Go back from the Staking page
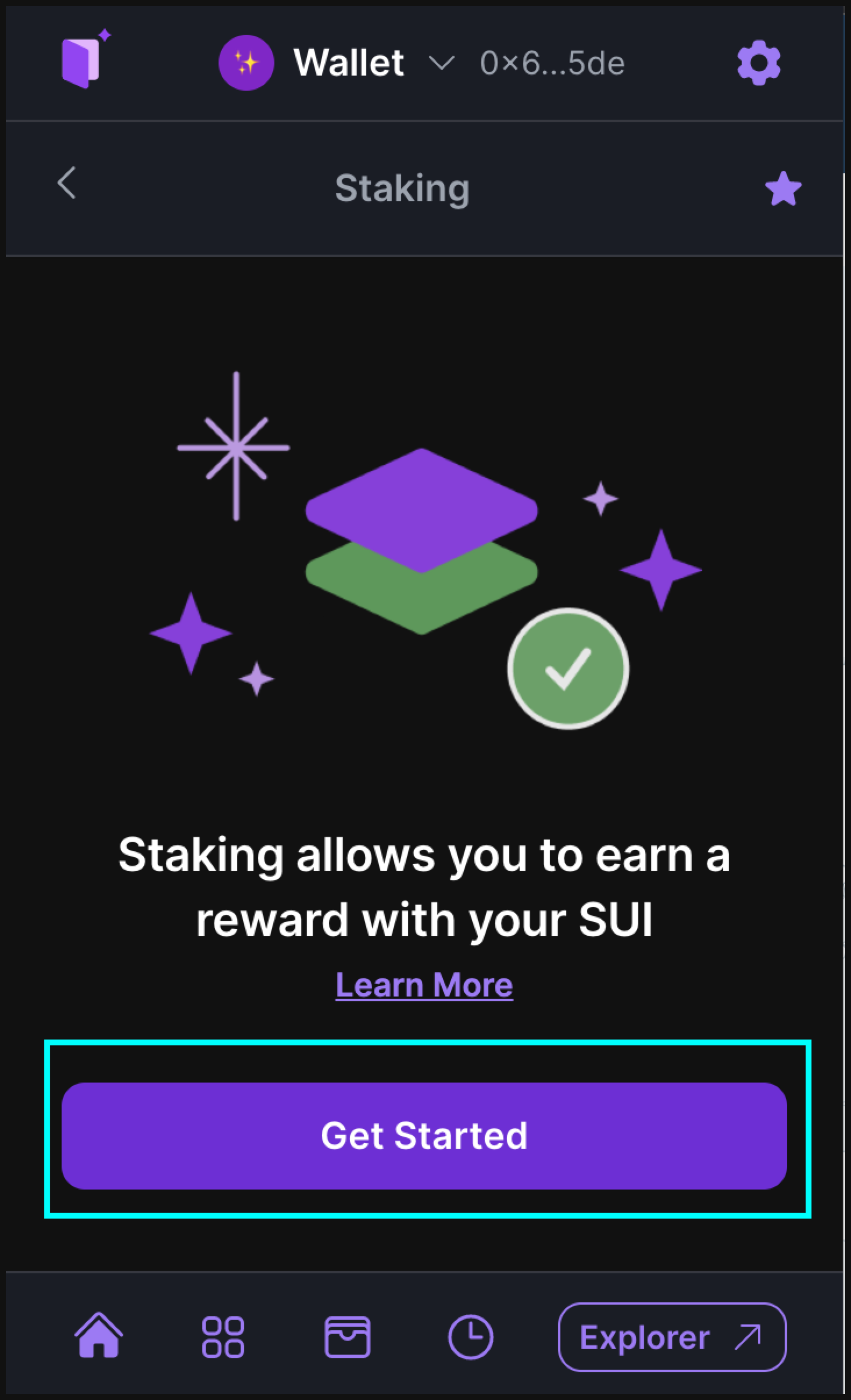This screenshot has height=1400, width=851. (67, 183)
